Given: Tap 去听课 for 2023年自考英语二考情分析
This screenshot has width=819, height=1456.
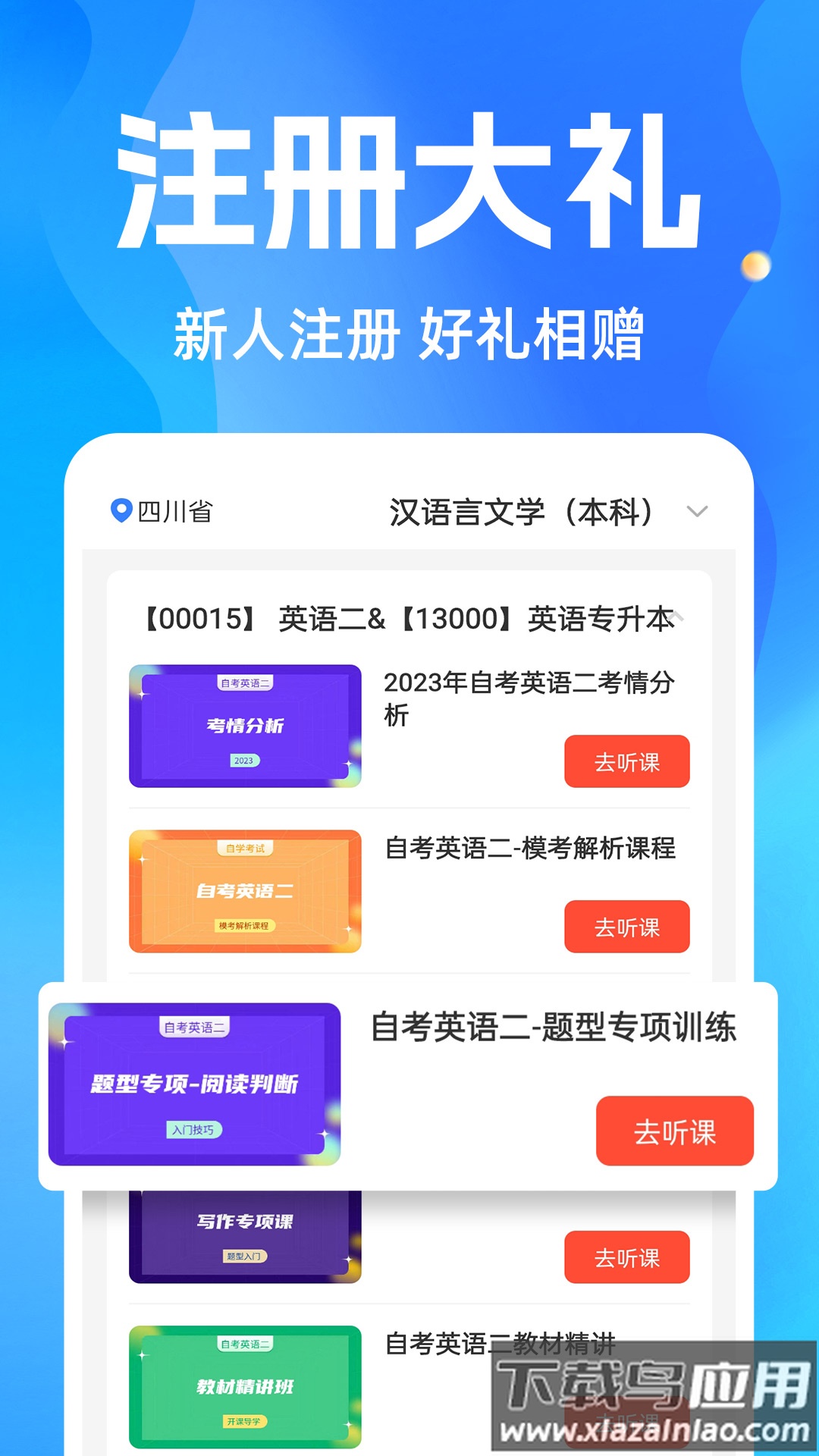Looking at the screenshot, I should tap(627, 763).
